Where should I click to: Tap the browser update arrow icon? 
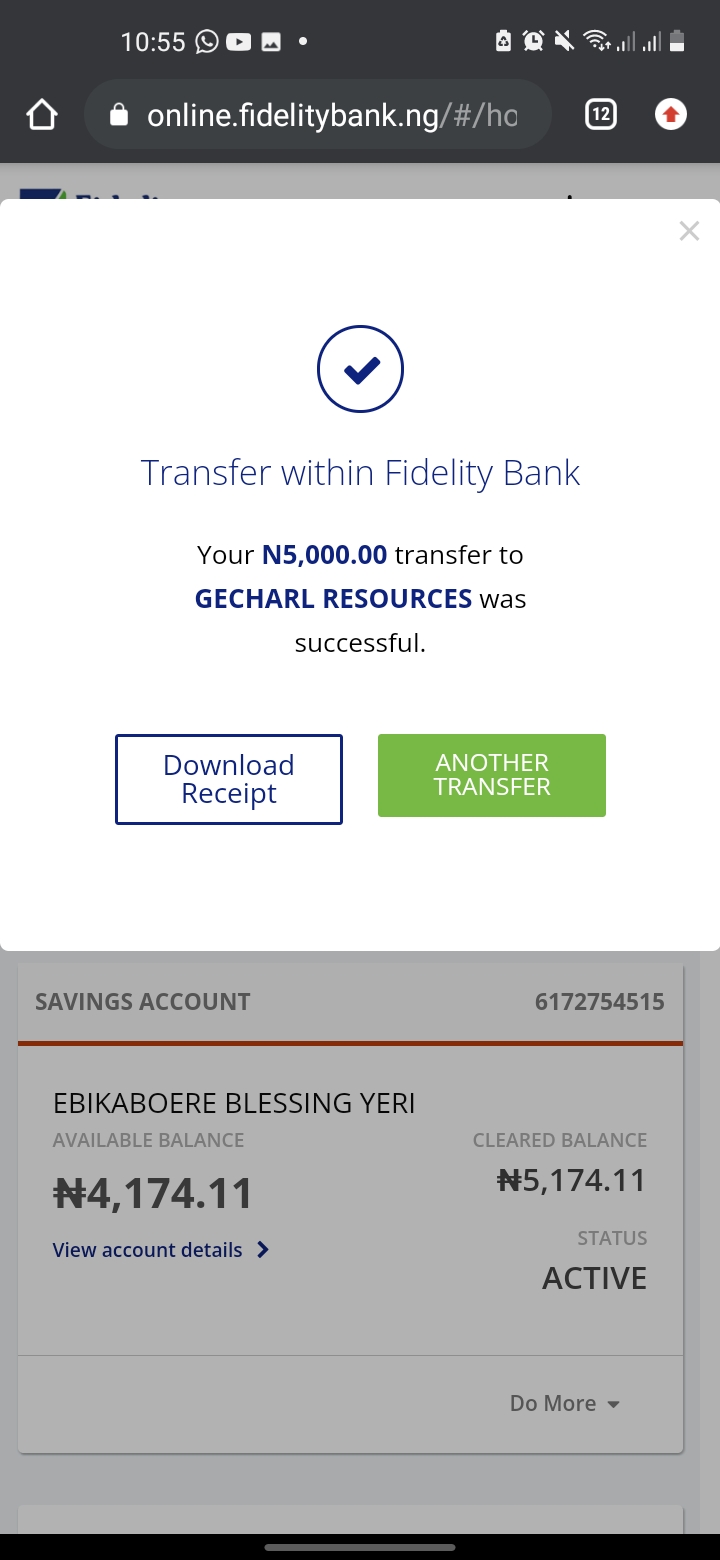(671, 115)
